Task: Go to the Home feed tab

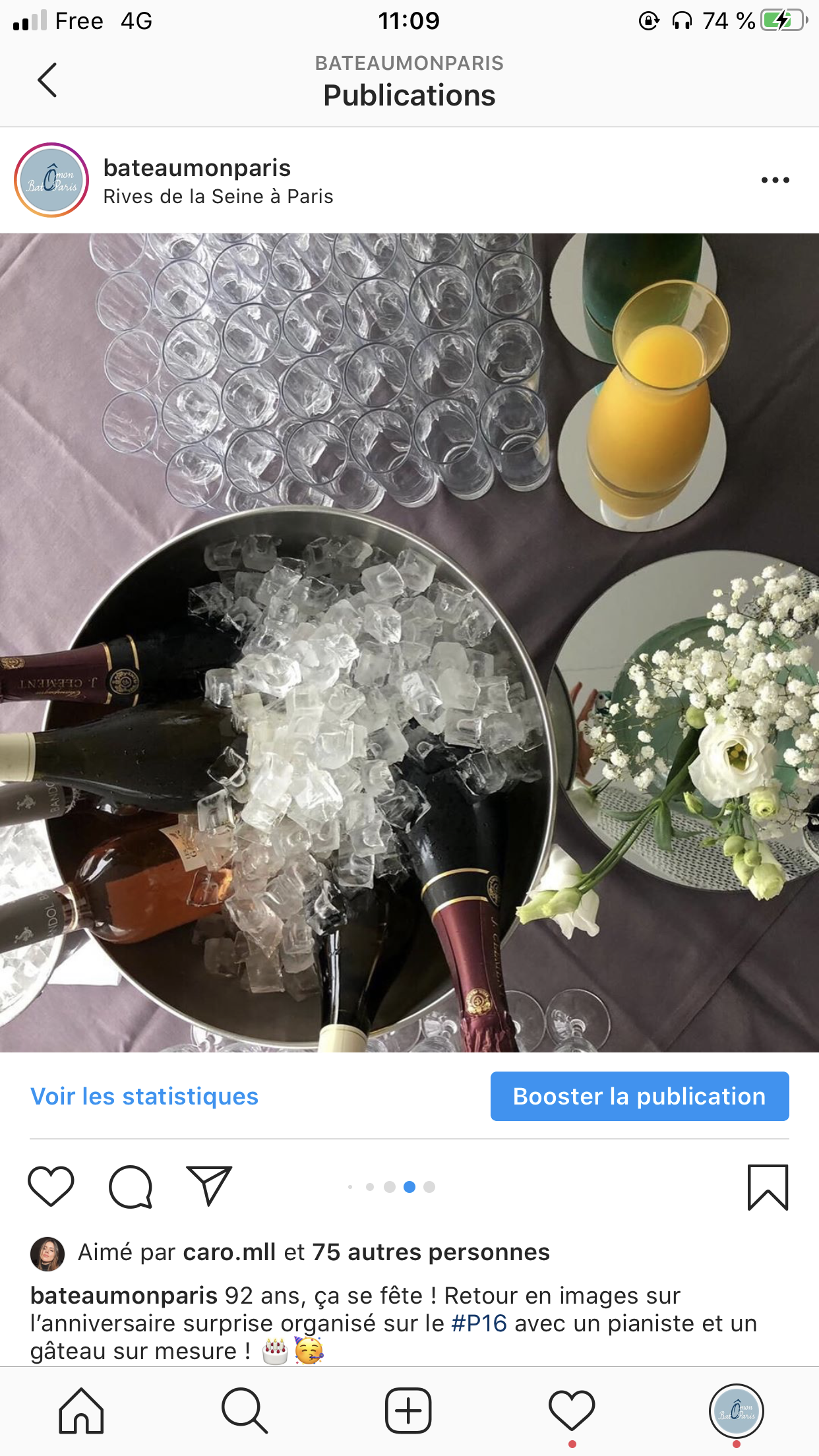Action: click(81, 1411)
